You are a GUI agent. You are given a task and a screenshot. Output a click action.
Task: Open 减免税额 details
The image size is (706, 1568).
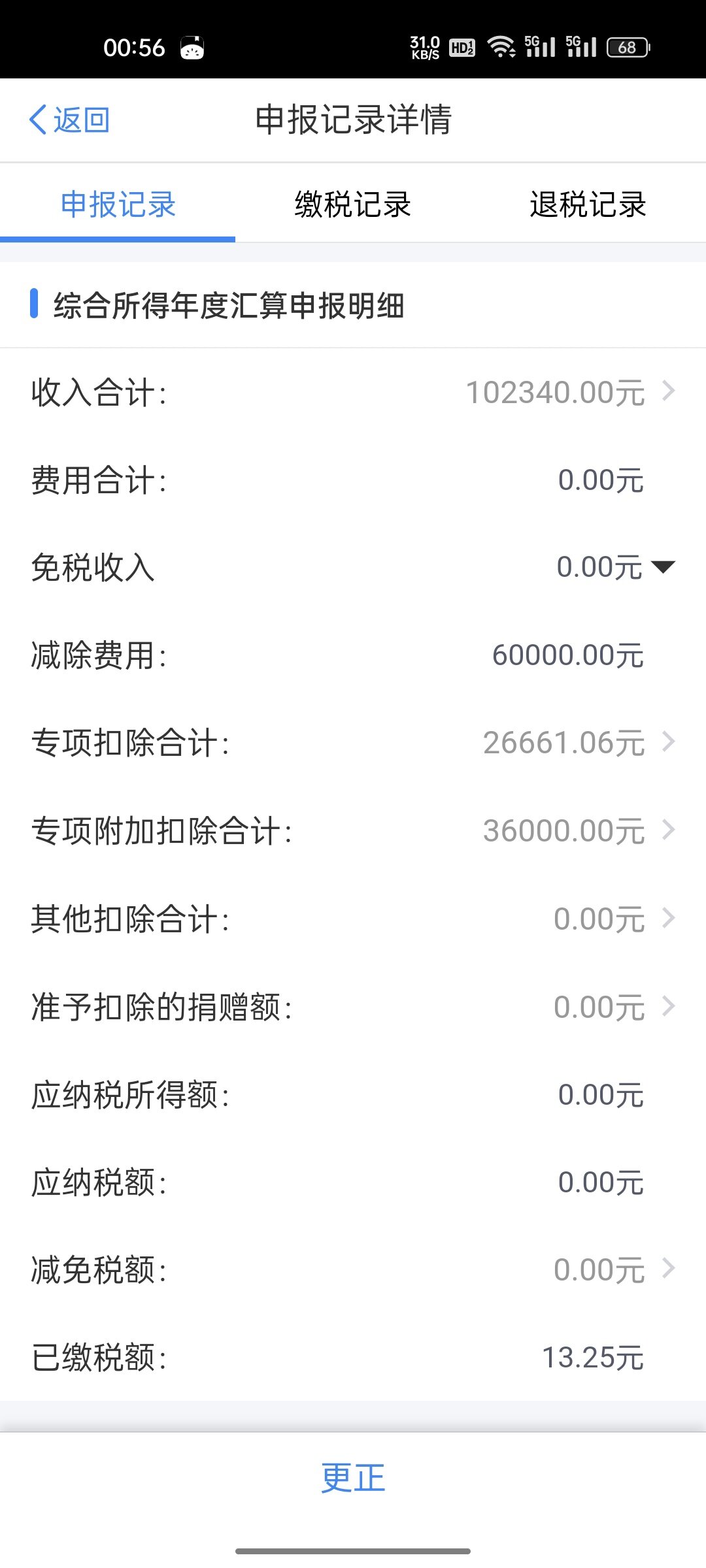pos(668,1269)
